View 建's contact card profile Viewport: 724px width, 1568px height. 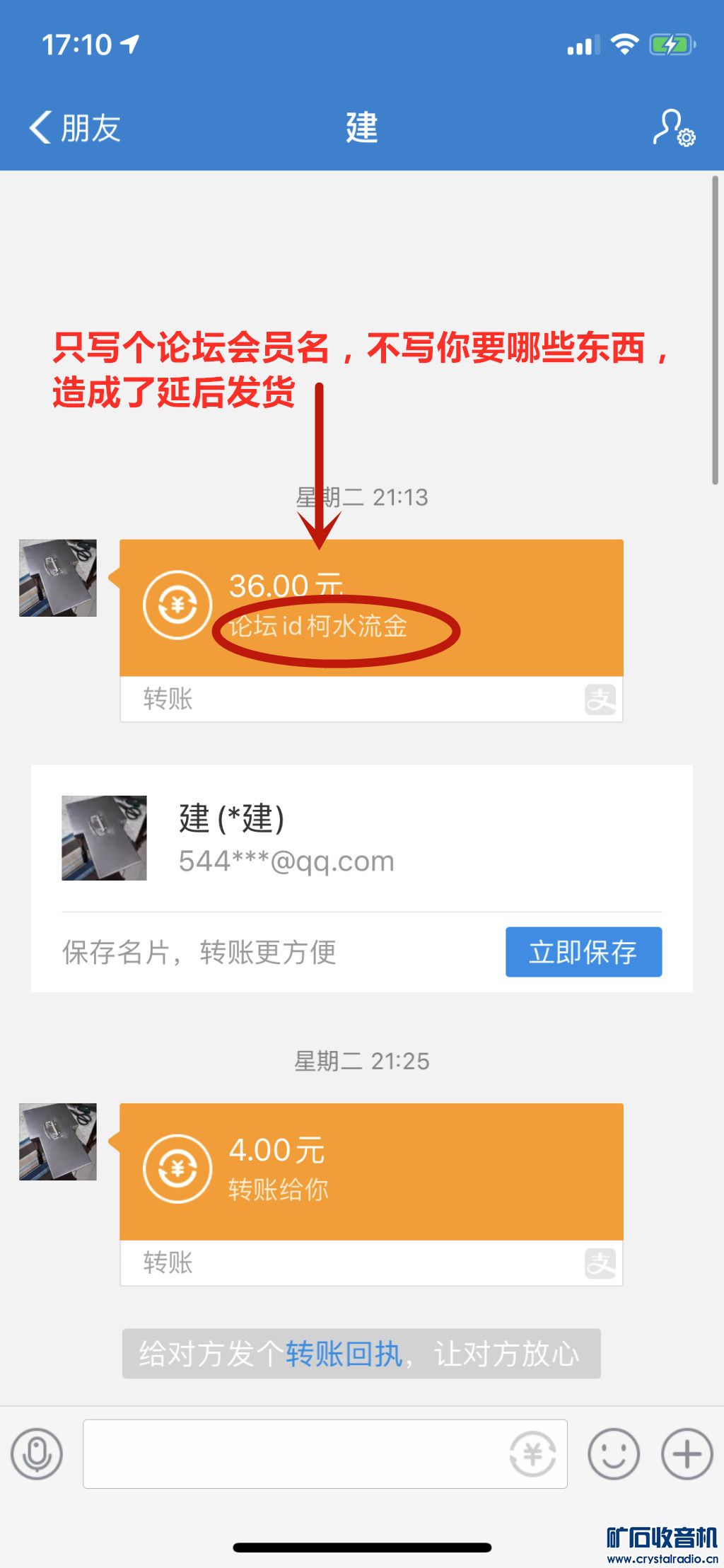(283, 839)
